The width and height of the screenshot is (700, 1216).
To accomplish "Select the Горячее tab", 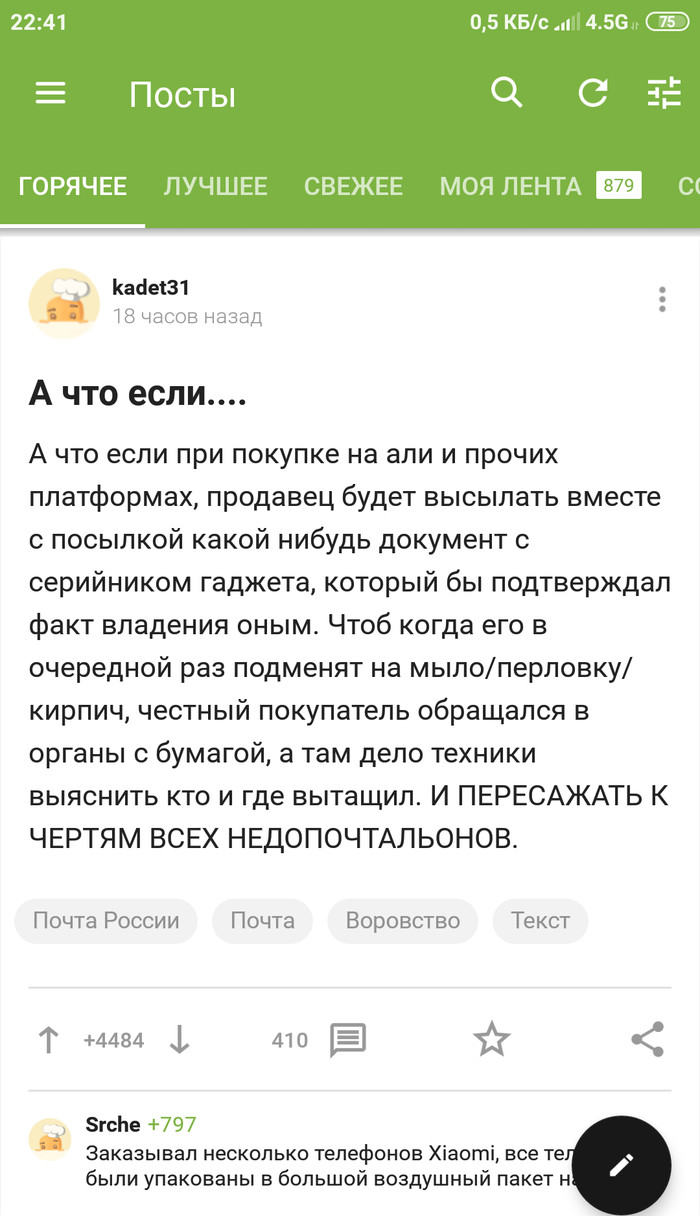I will [x=73, y=186].
